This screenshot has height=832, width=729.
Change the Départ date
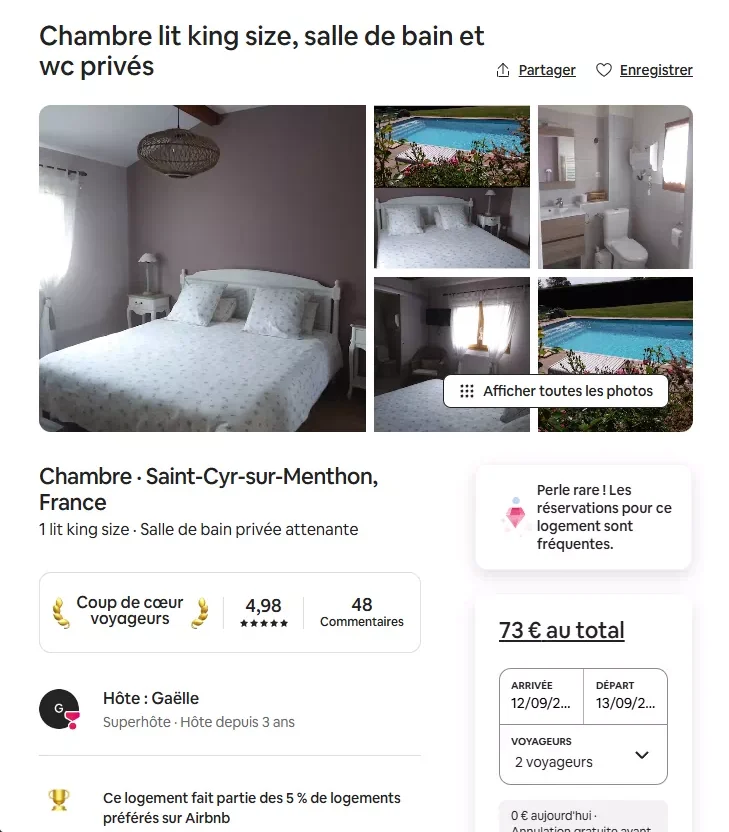point(625,696)
